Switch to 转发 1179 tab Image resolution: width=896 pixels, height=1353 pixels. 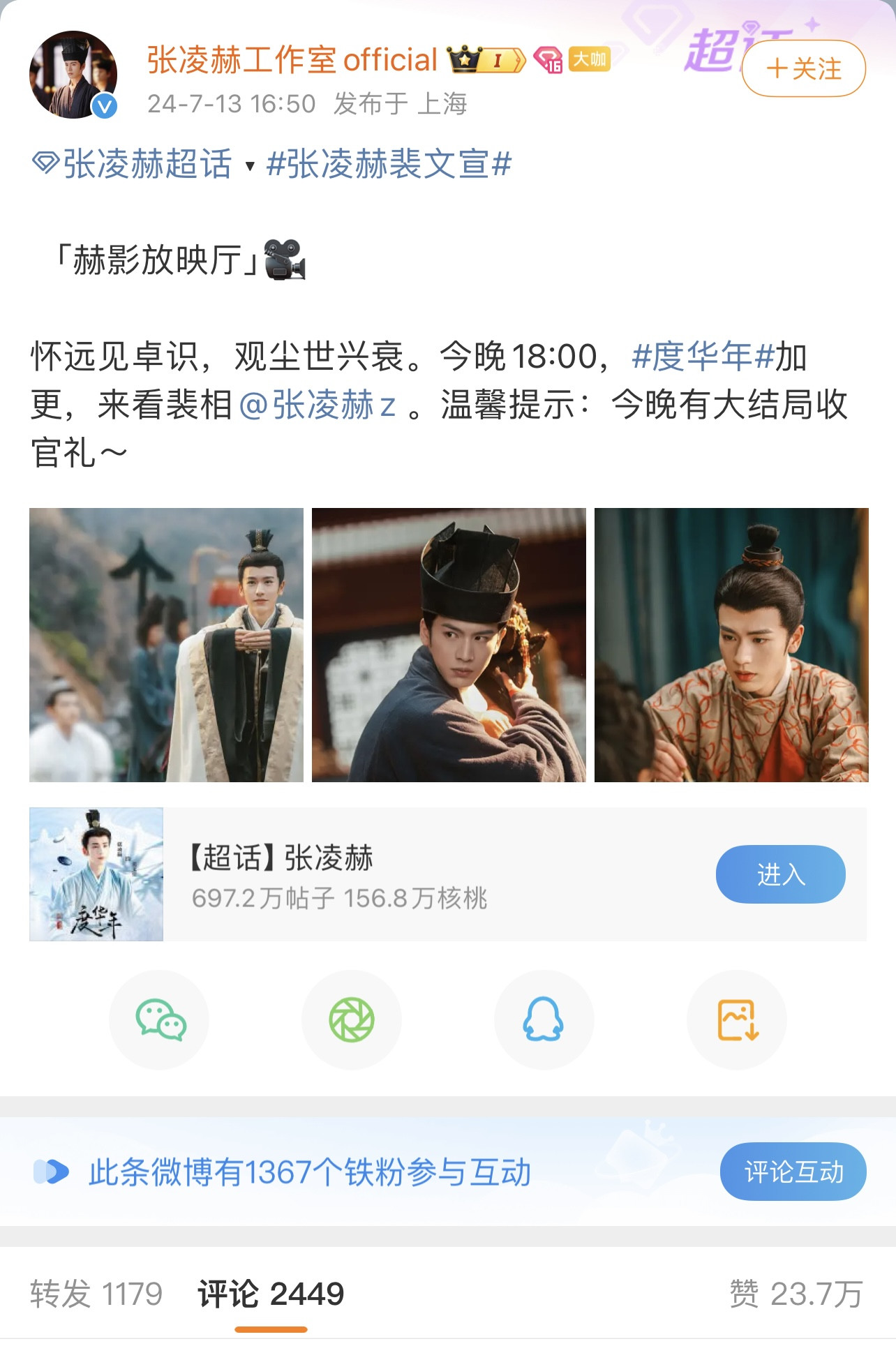(96, 1294)
